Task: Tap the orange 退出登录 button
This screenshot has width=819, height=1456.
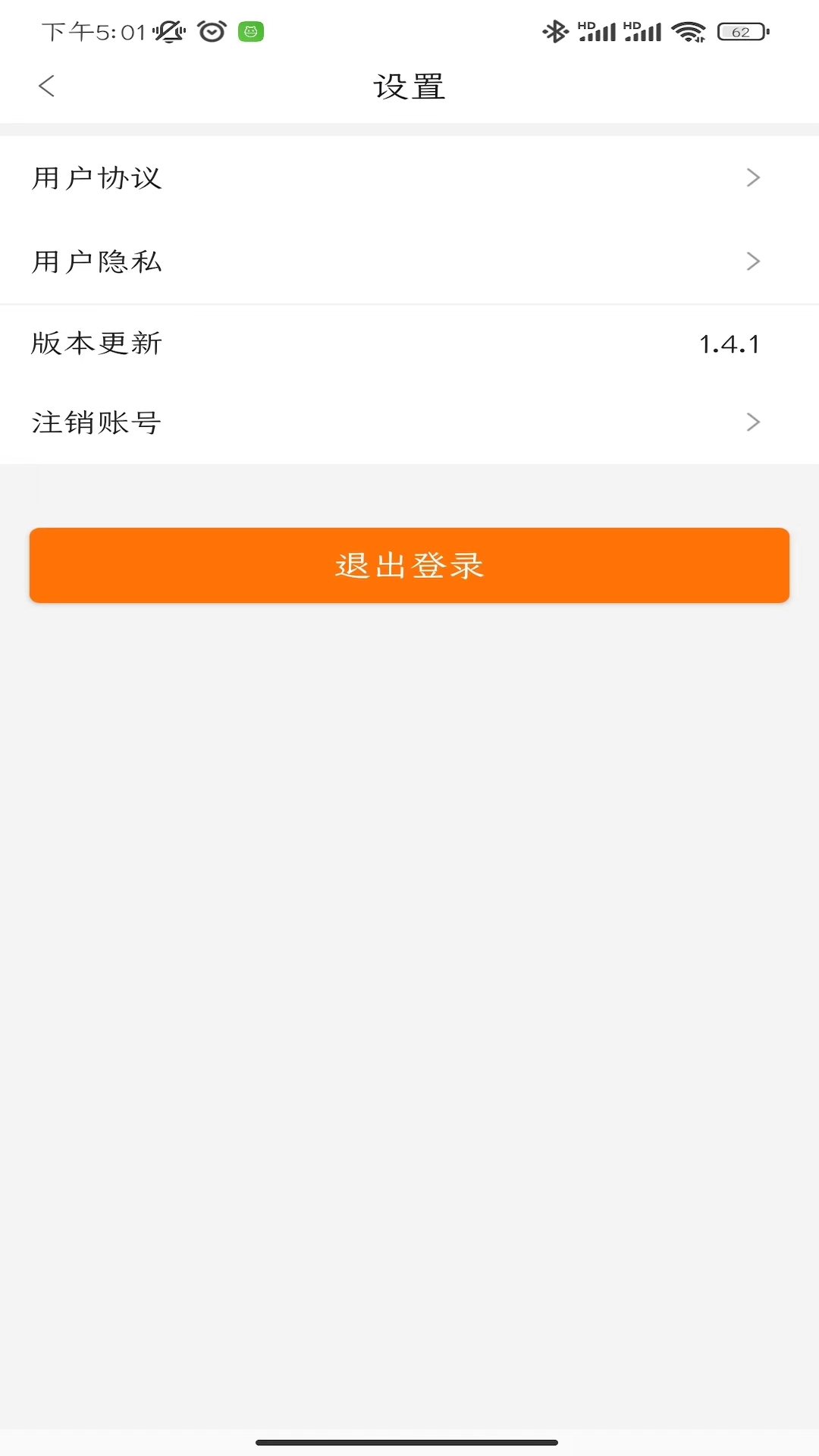Action: pos(409,566)
